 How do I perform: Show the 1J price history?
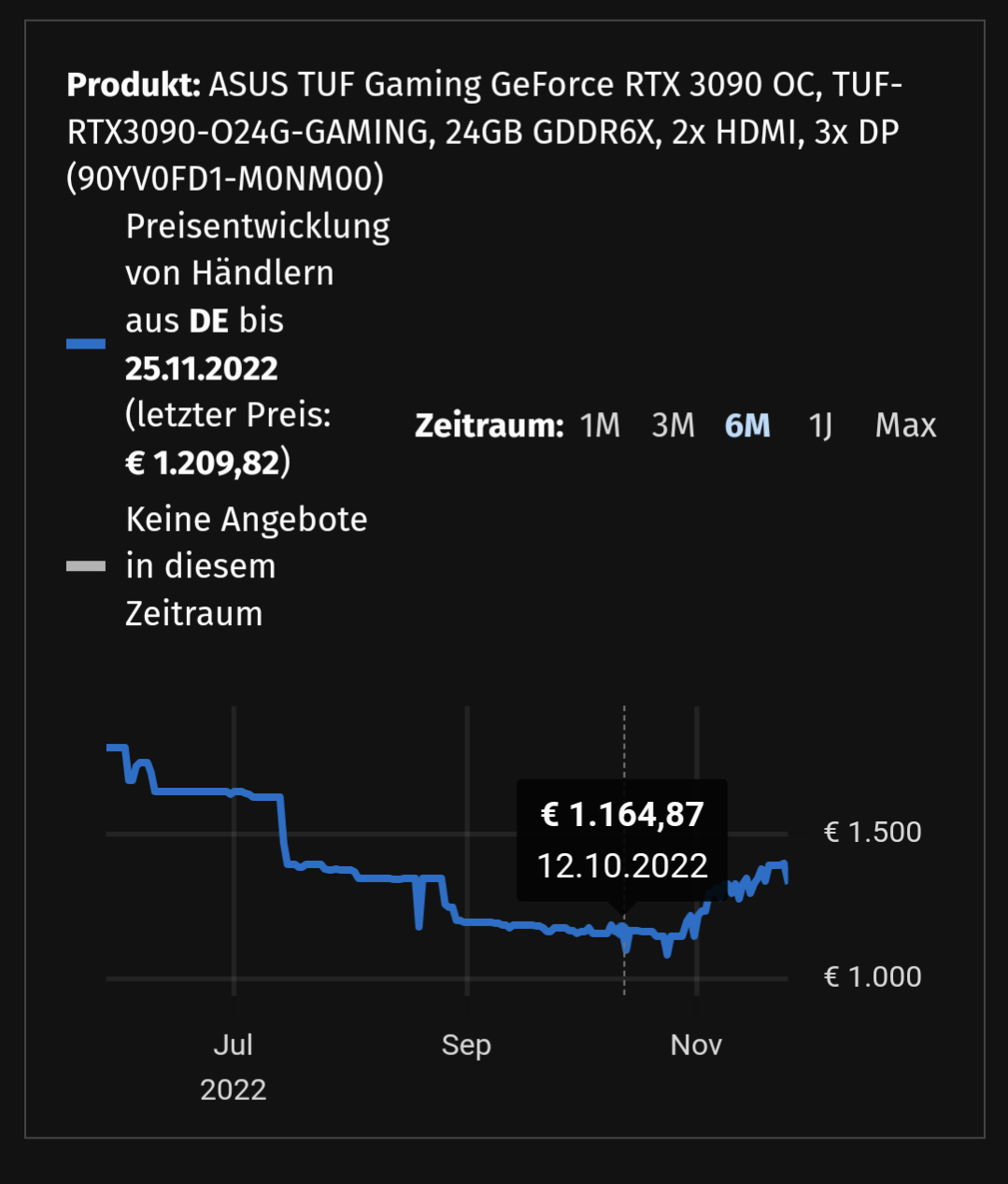(x=820, y=425)
